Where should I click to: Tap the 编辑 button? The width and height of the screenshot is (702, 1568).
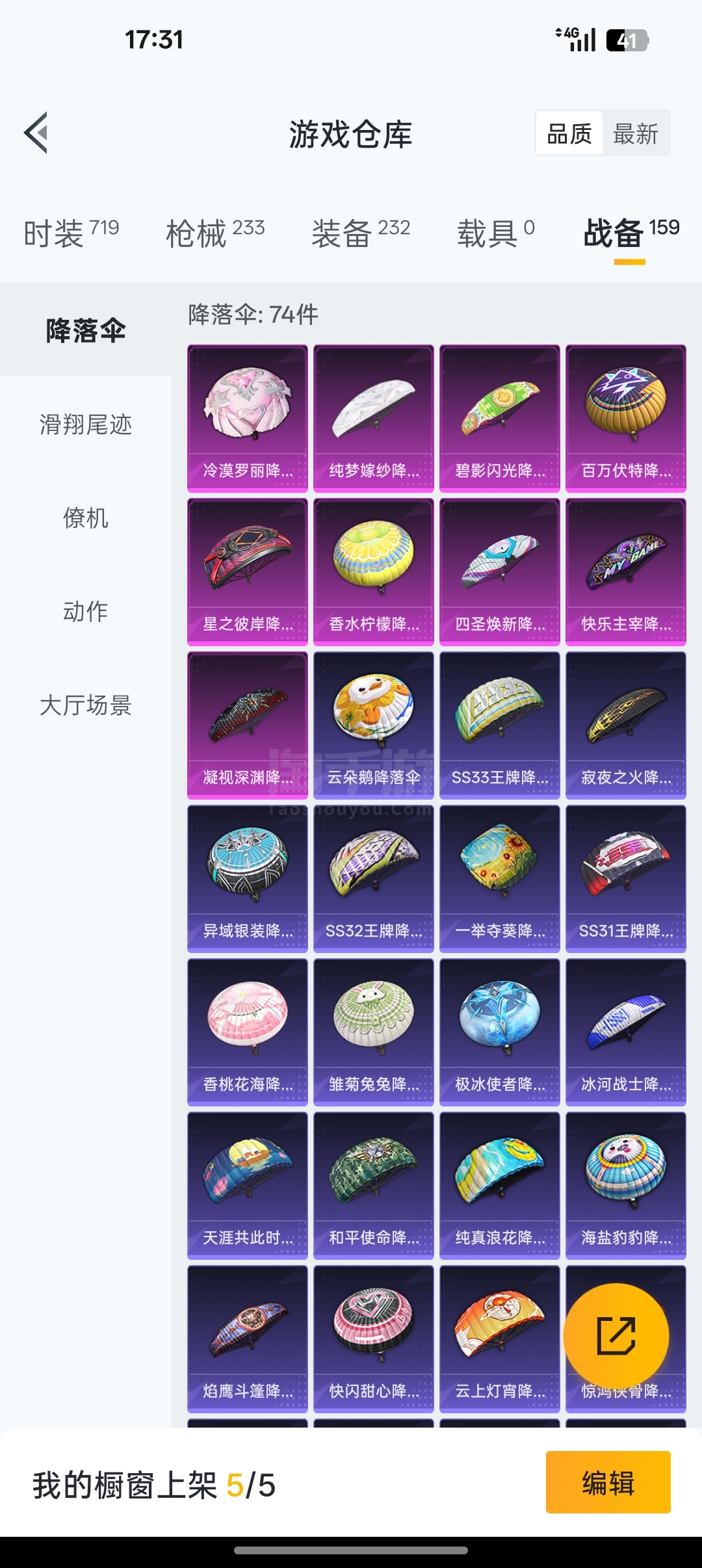tap(608, 1482)
